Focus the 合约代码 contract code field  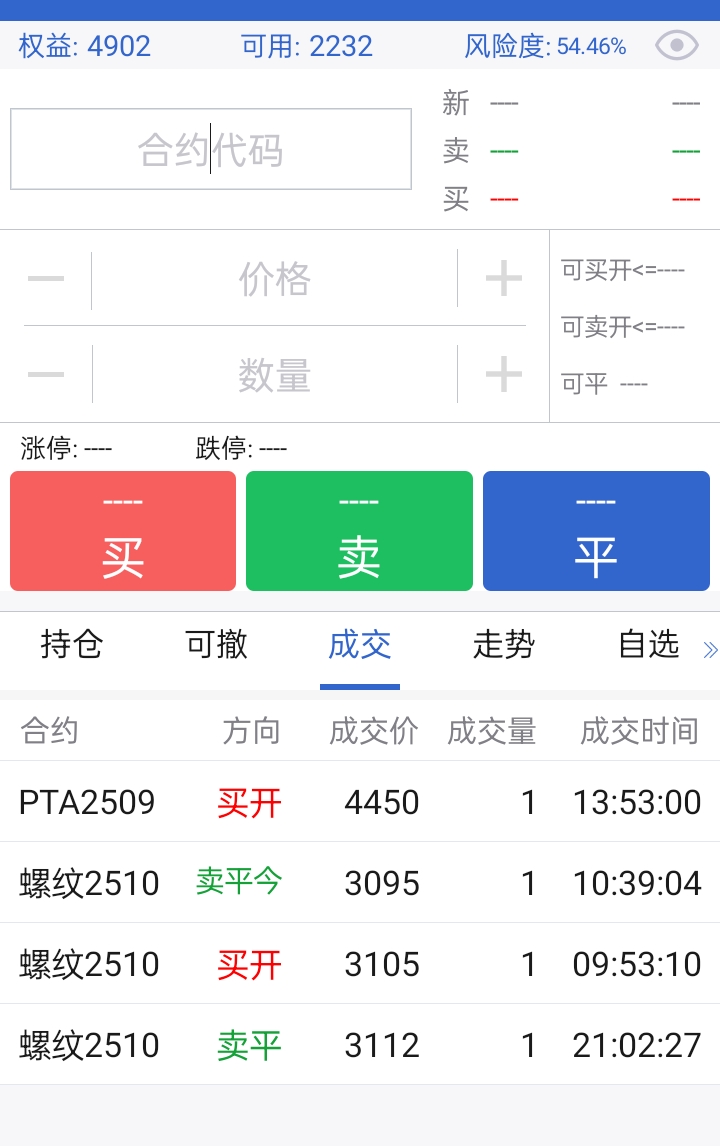[211, 150]
